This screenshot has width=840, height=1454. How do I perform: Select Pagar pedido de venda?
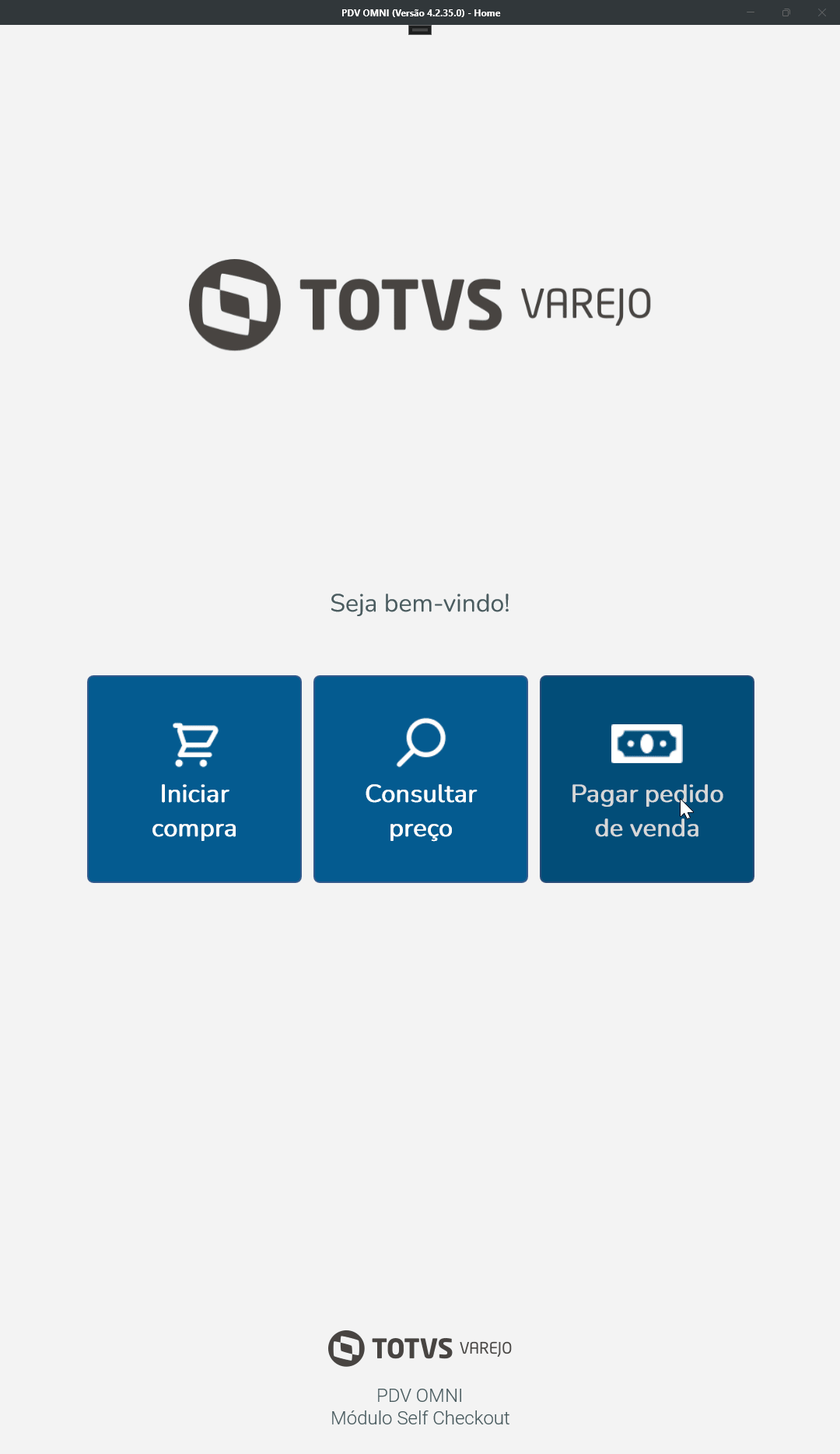click(x=646, y=779)
